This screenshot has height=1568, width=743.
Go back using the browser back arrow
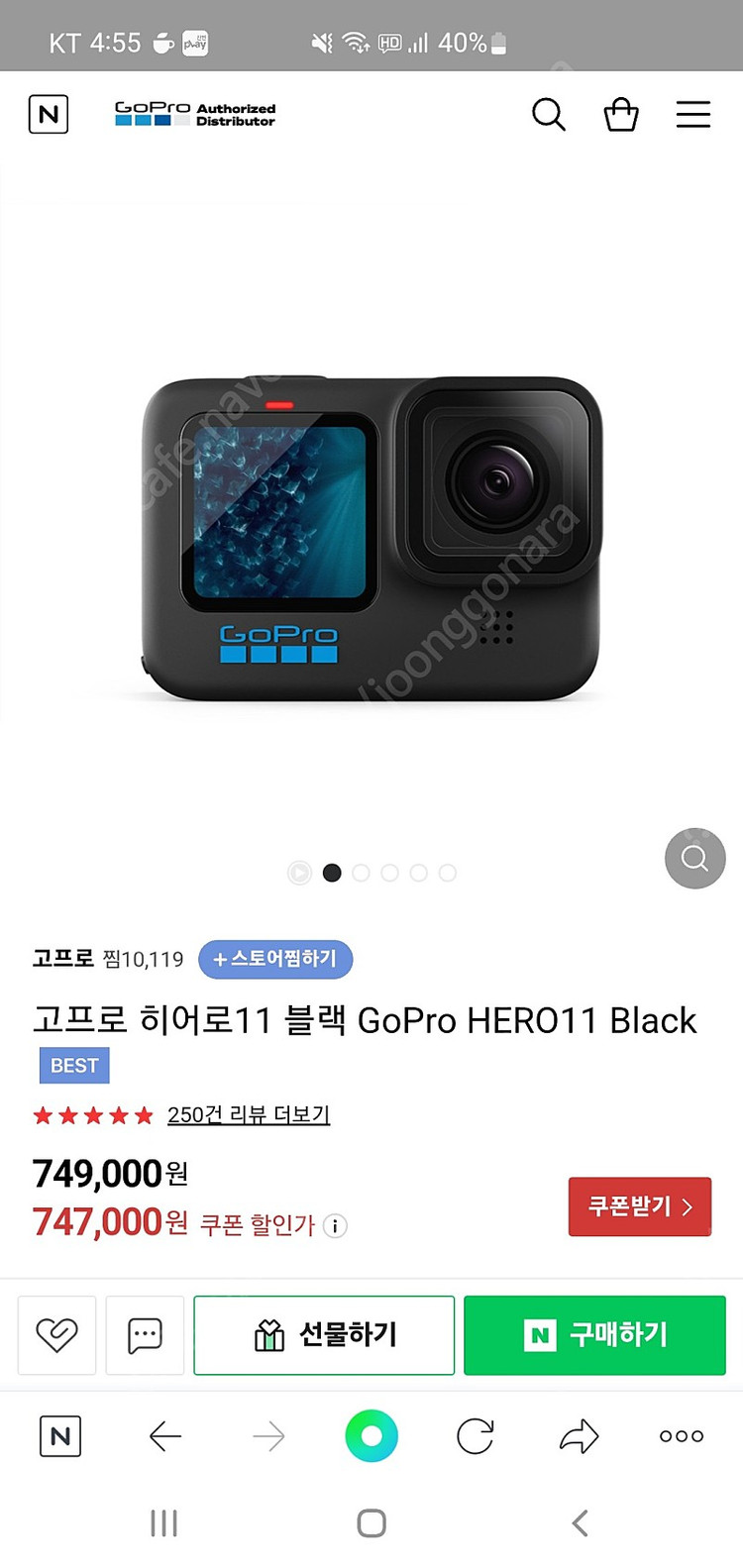pos(165,1433)
